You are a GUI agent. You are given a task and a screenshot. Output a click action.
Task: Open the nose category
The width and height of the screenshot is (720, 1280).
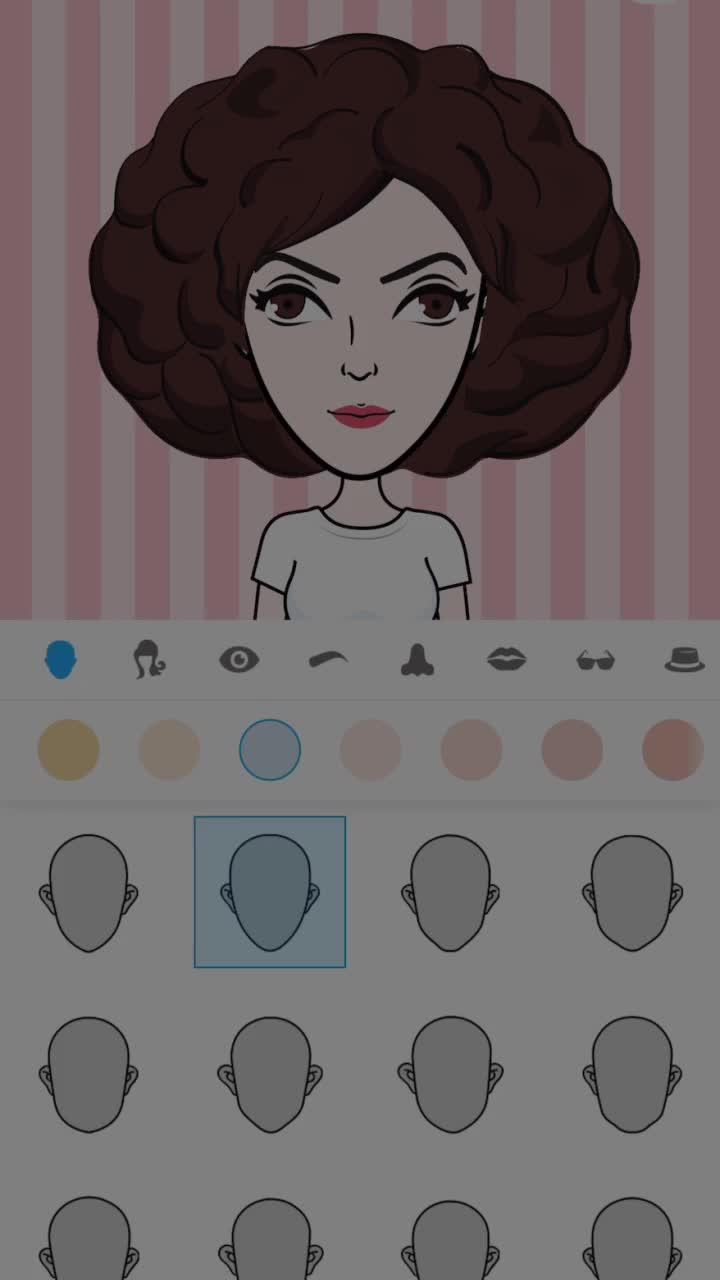[416, 660]
